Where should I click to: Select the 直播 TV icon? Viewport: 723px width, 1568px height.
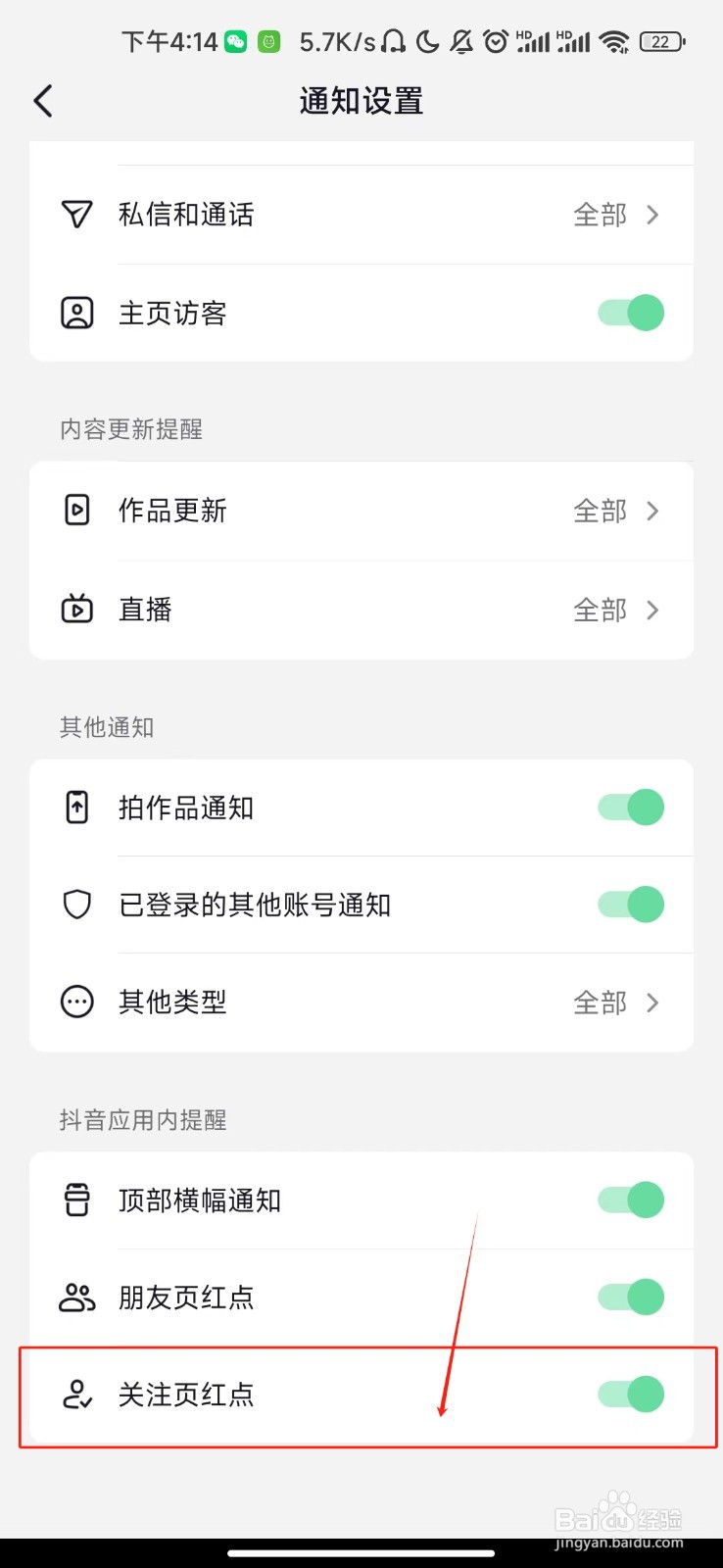coord(76,609)
